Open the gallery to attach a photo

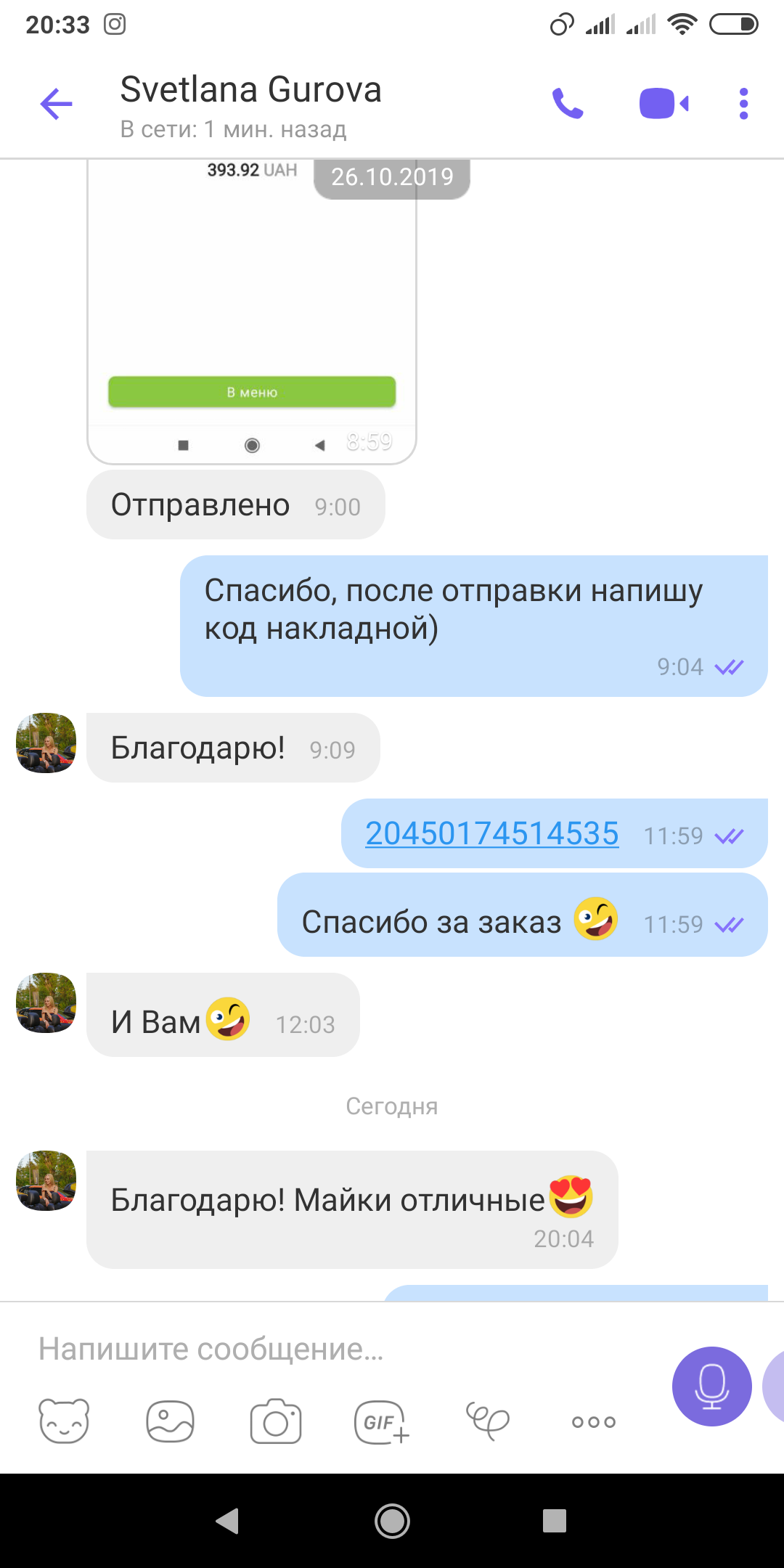point(170,1421)
